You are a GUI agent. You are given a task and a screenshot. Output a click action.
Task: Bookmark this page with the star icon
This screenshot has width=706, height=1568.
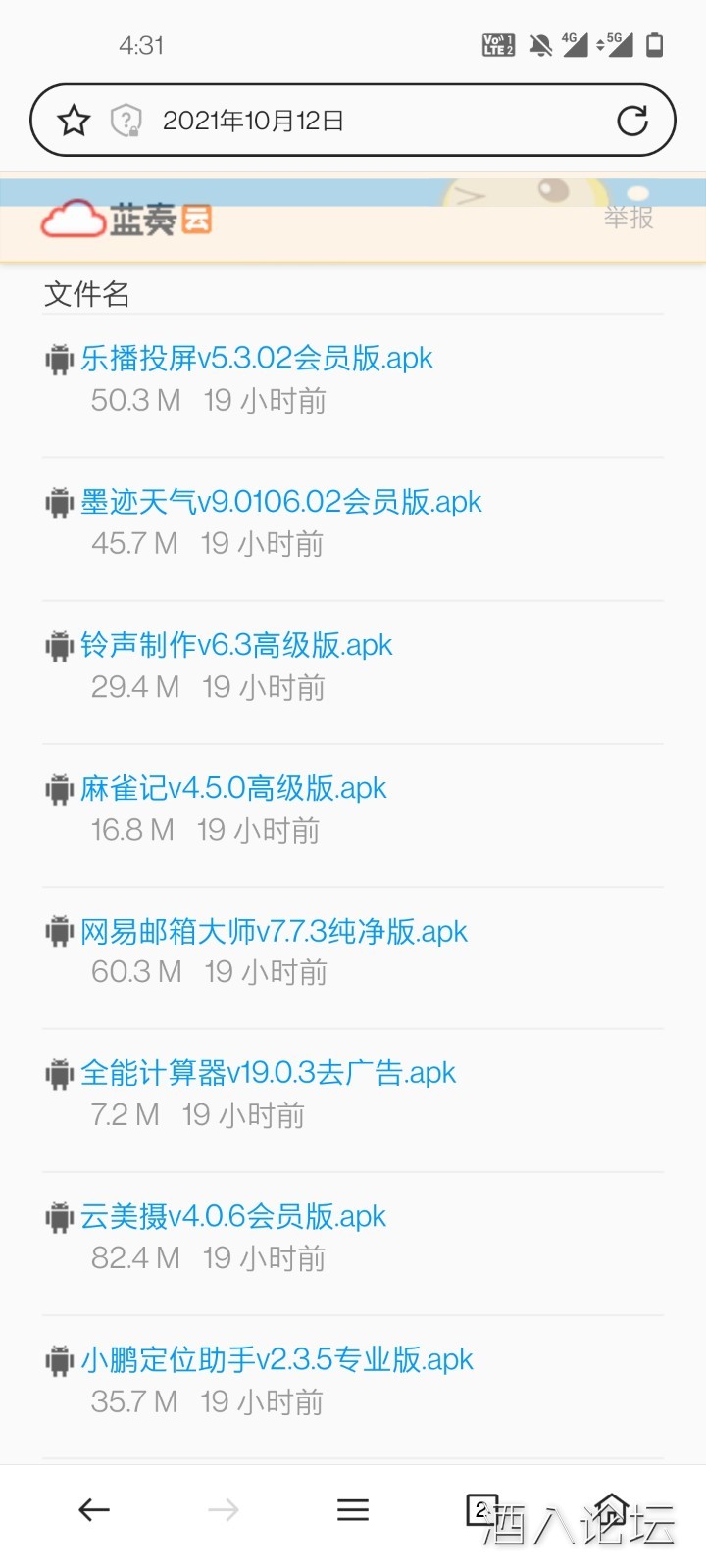[x=73, y=120]
